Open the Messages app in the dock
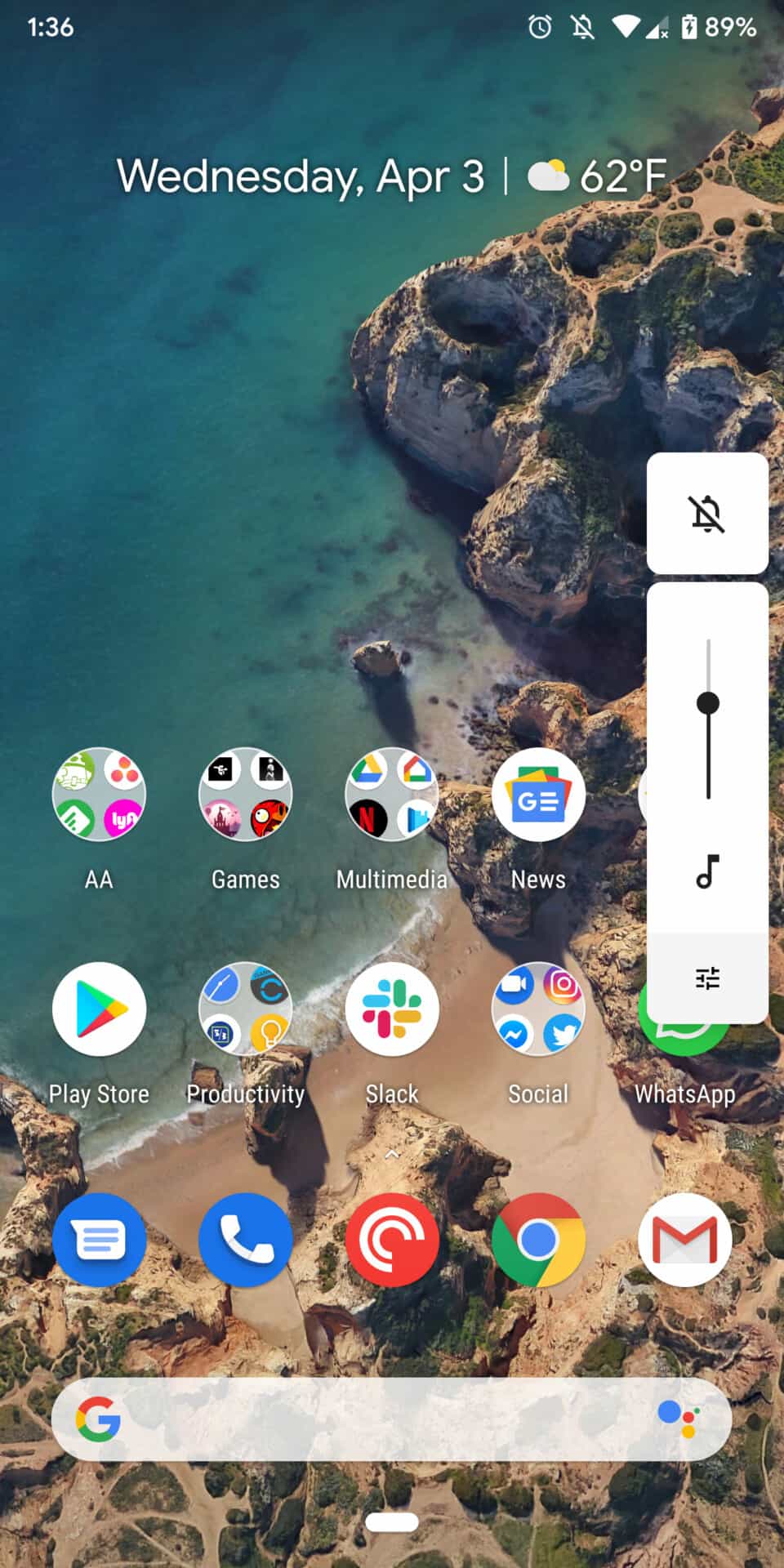Image resolution: width=784 pixels, height=1568 pixels. tap(99, 1240)
